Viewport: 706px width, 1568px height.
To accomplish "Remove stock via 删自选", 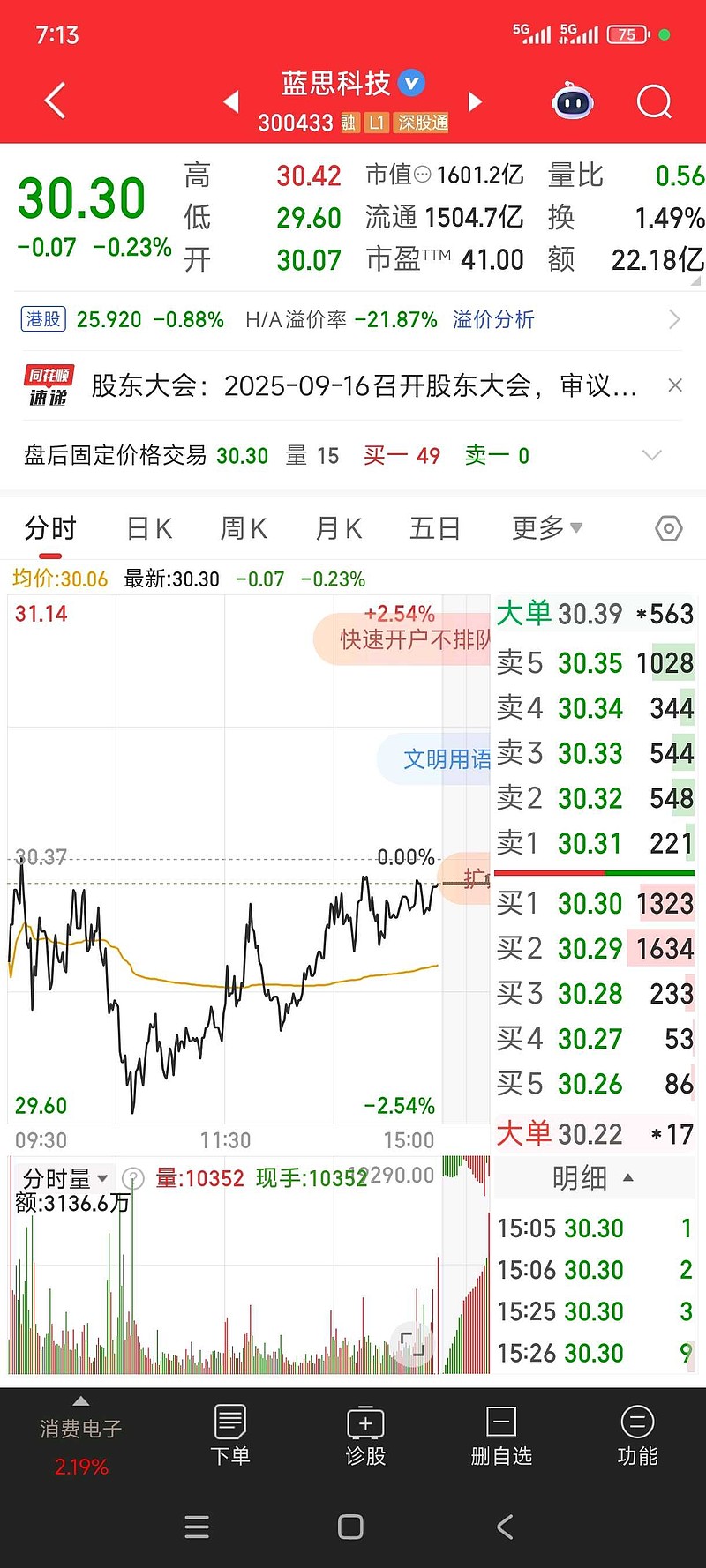I will [x=501, y=1436].
